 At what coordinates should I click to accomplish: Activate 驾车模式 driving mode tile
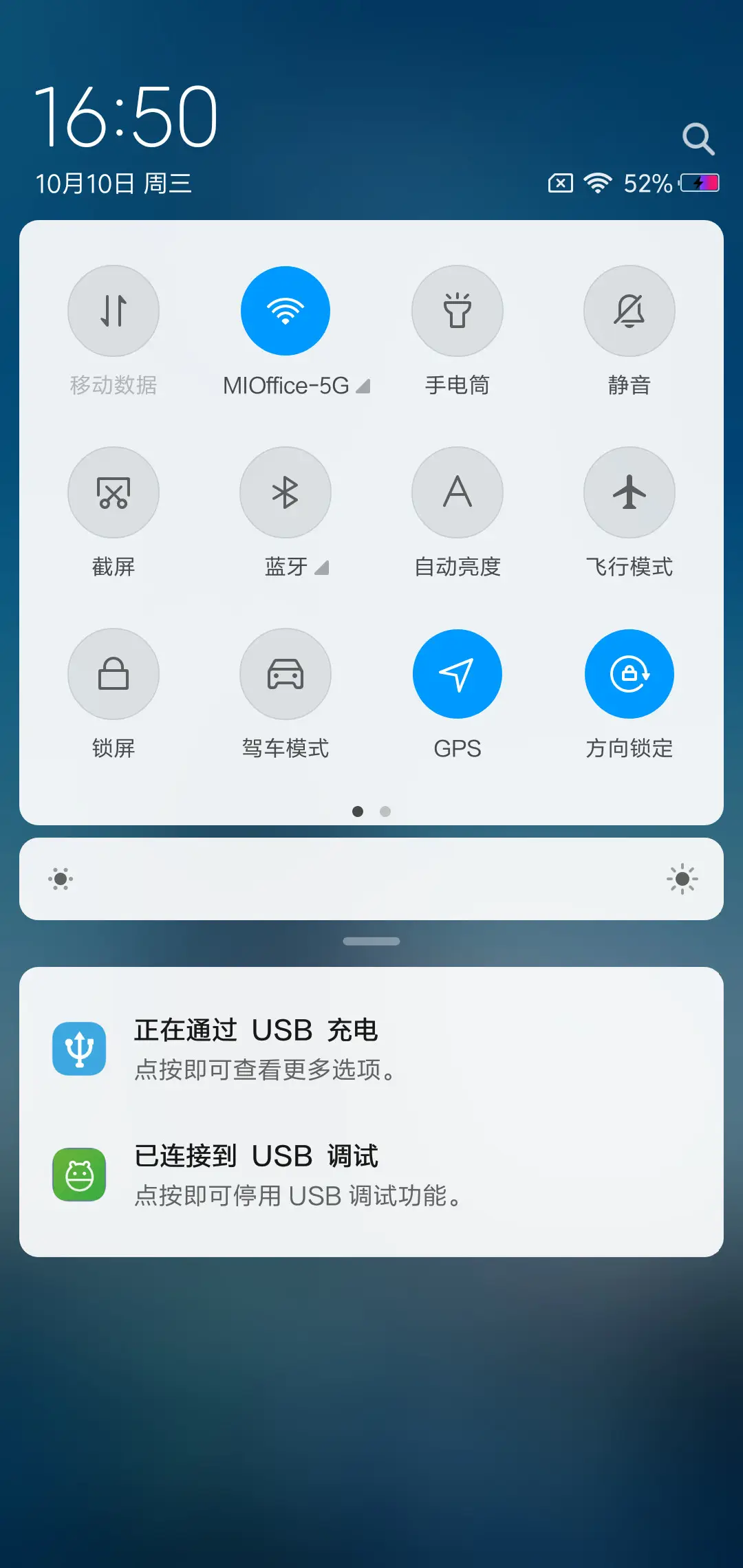286,674
